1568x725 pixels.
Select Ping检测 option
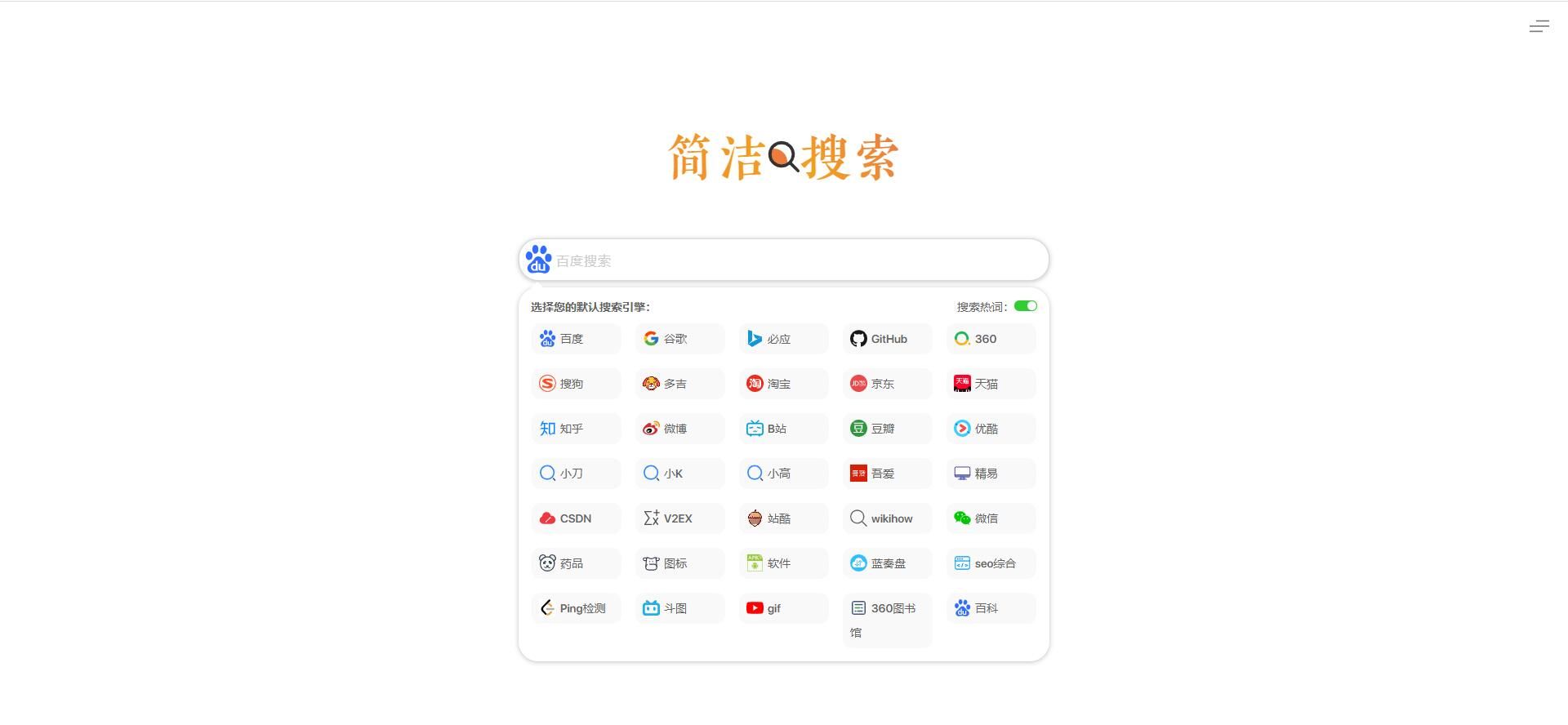576,608
